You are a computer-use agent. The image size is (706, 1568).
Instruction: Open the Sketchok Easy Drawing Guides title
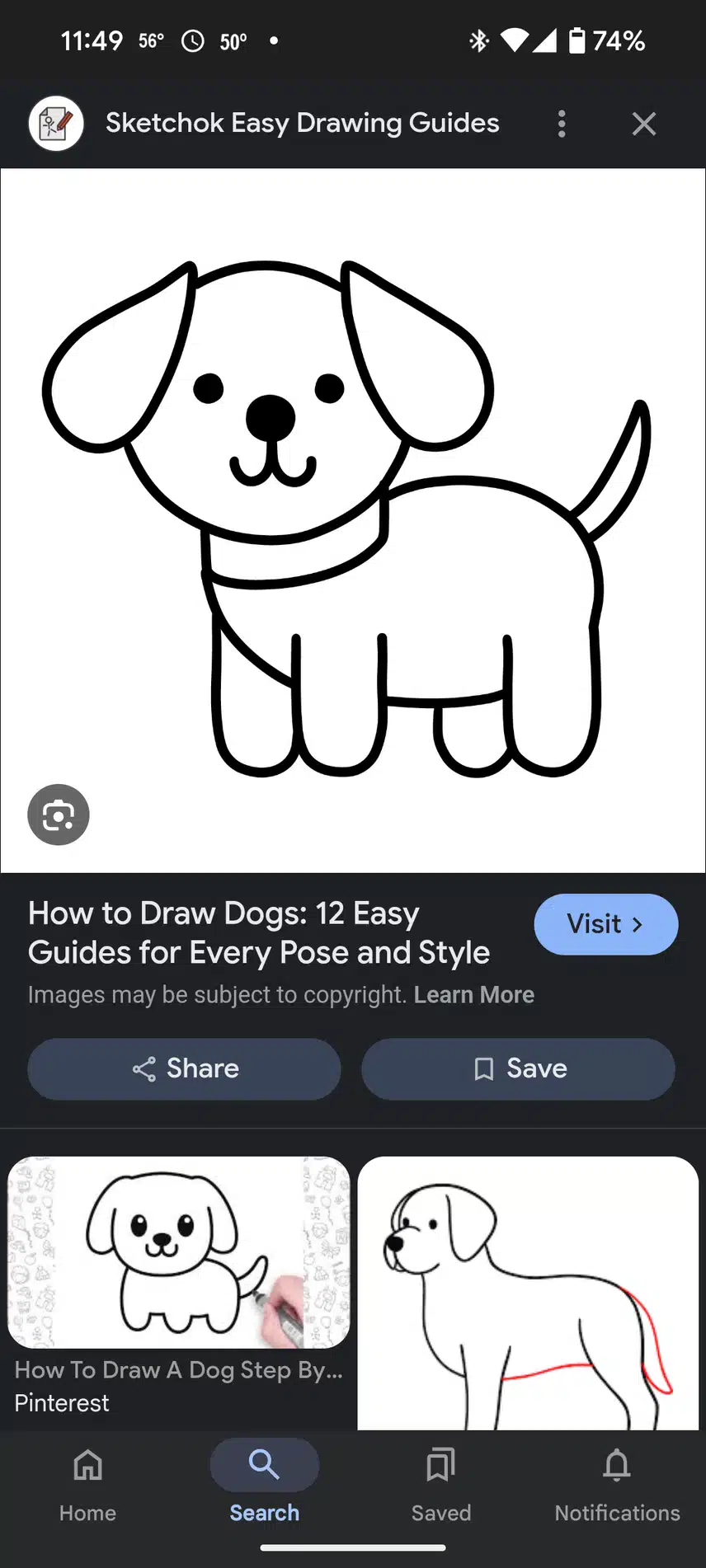[302, 124]
